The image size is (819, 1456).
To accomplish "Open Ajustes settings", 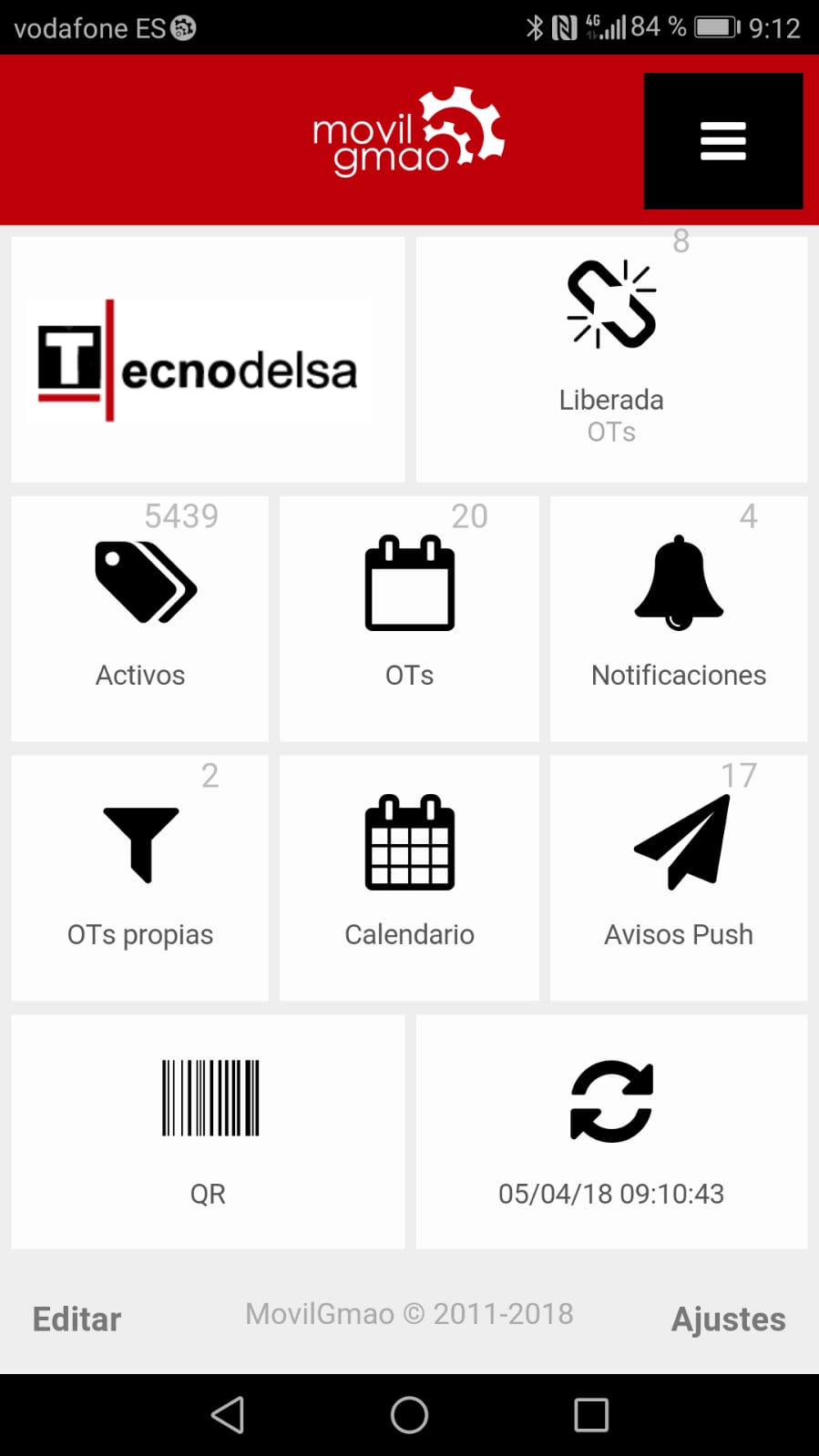I will 729,1319.
